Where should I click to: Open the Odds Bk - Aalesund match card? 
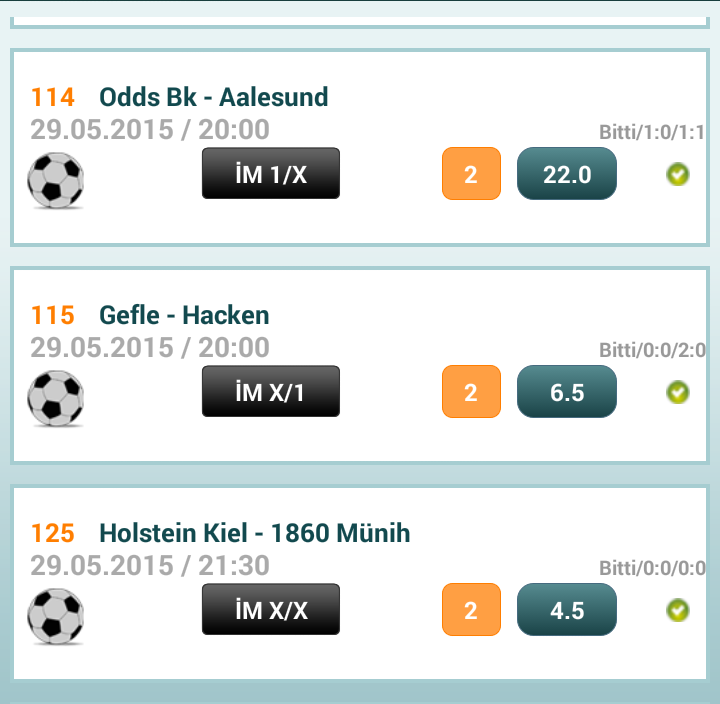point(214,98)
